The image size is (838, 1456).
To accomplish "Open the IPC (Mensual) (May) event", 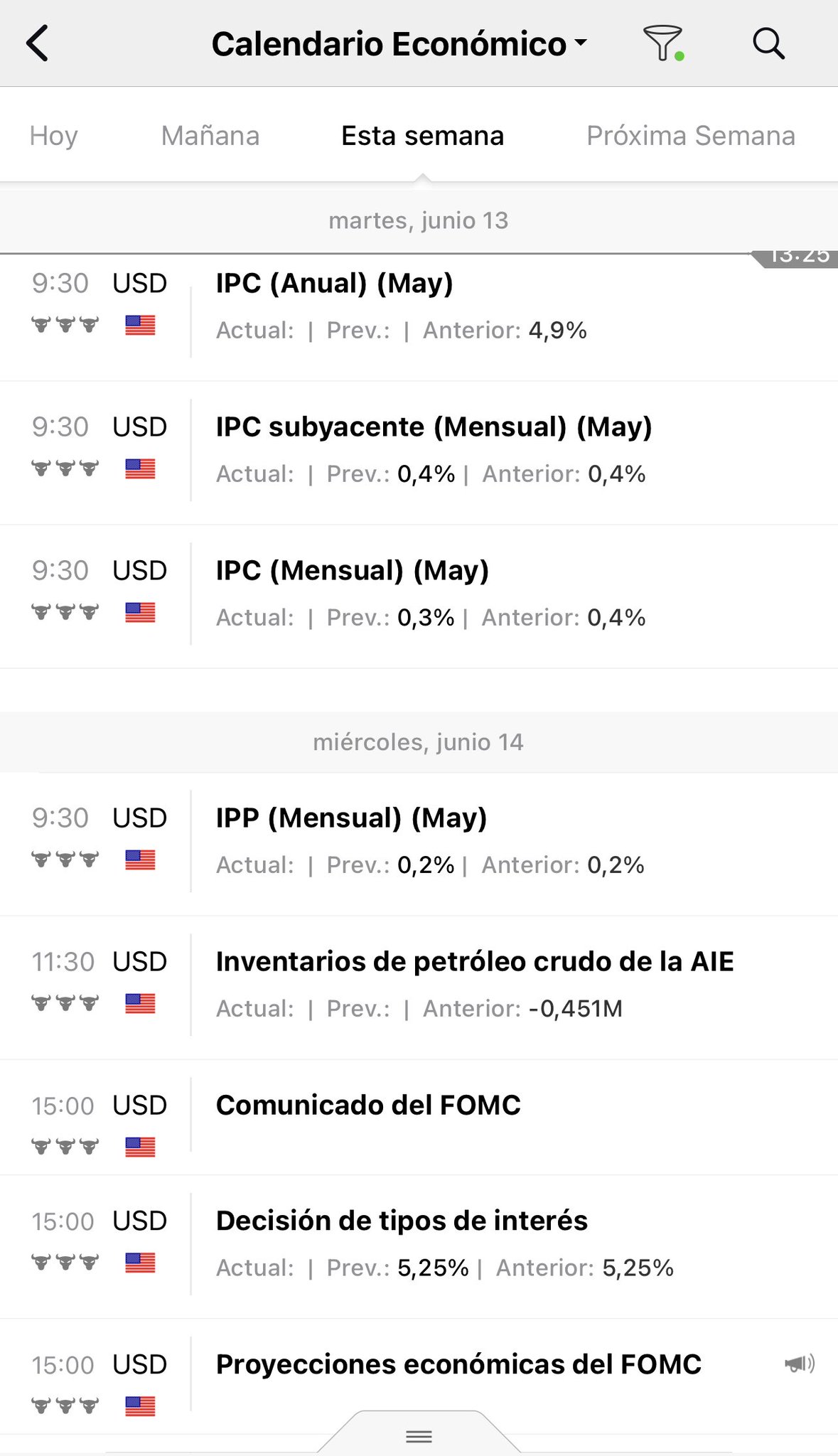I will [x=419, y=596].
